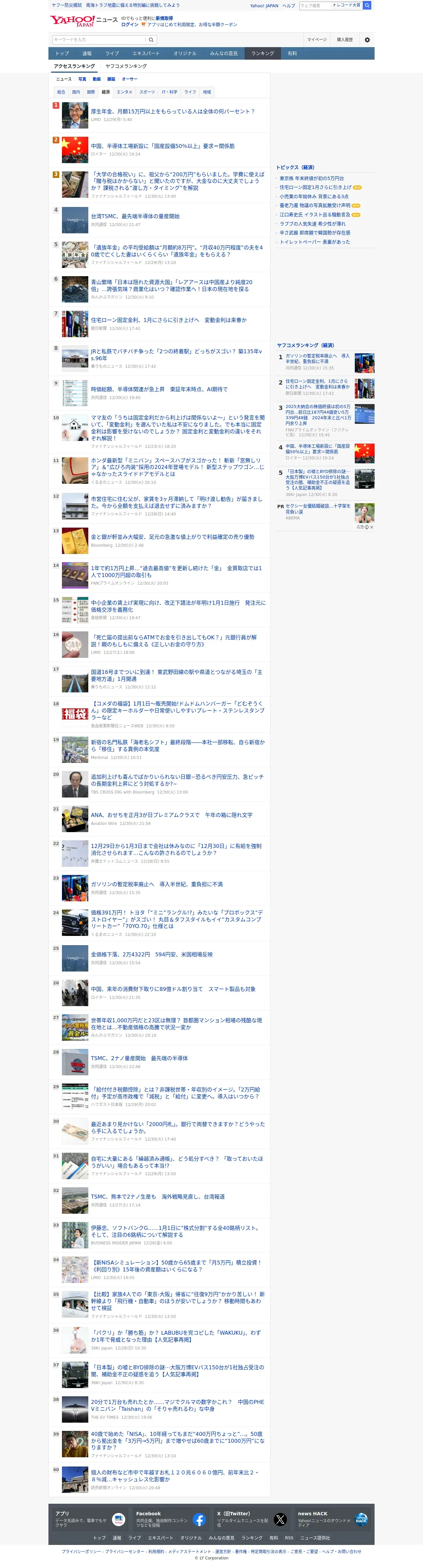Read the 金と銀が軒並み大幅安 article
The image size is (423, 1568).
click(173, 537)
